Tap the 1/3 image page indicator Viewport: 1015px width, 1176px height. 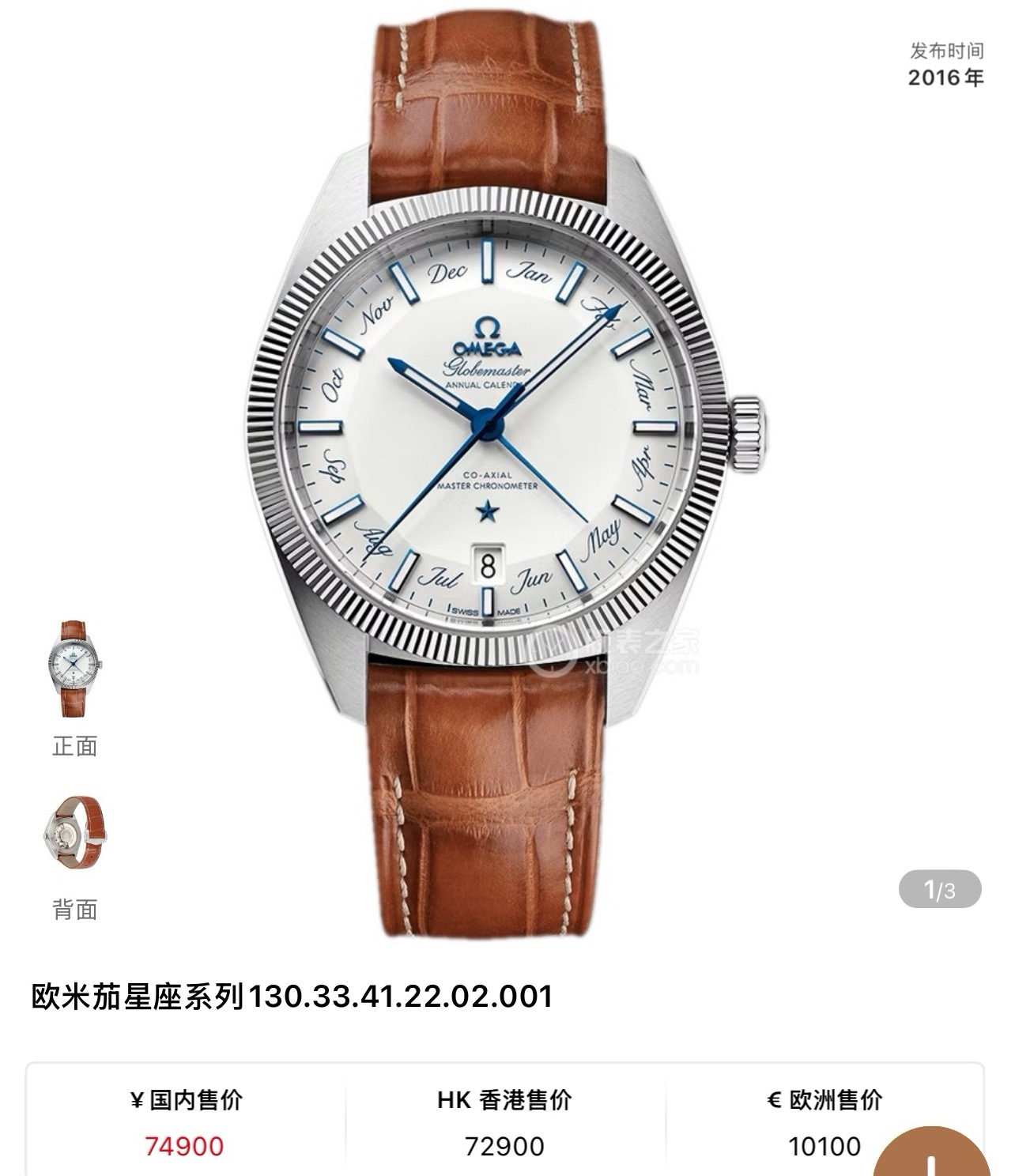coord(940,891)
